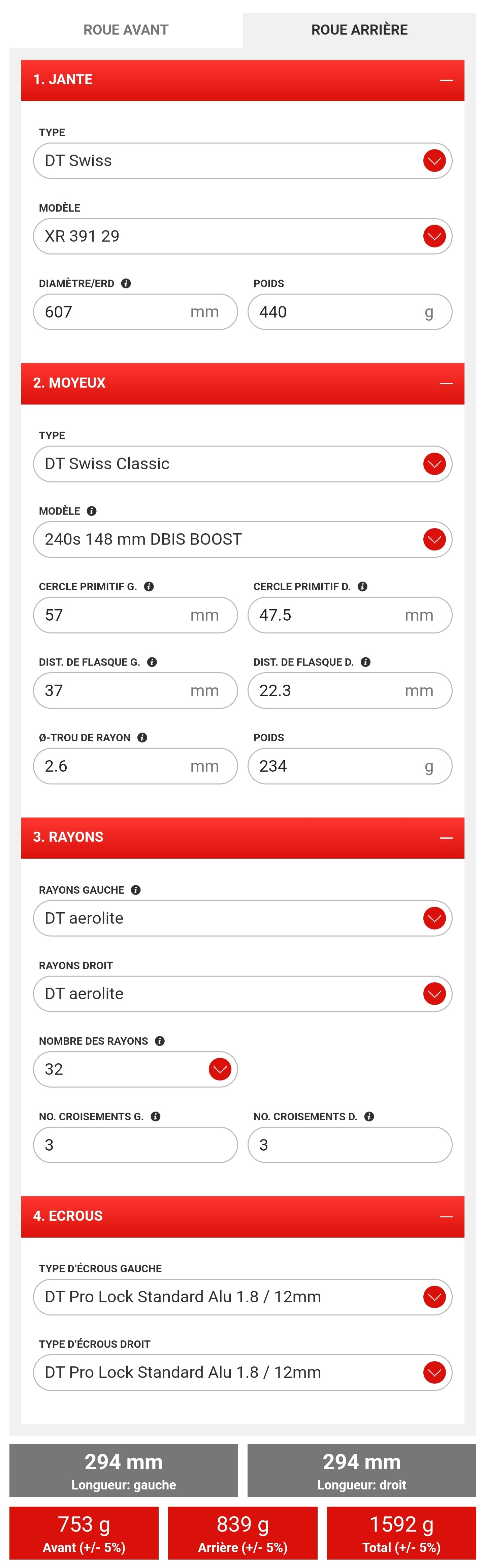Edit No. Croisements D. field

(350, 1144)
